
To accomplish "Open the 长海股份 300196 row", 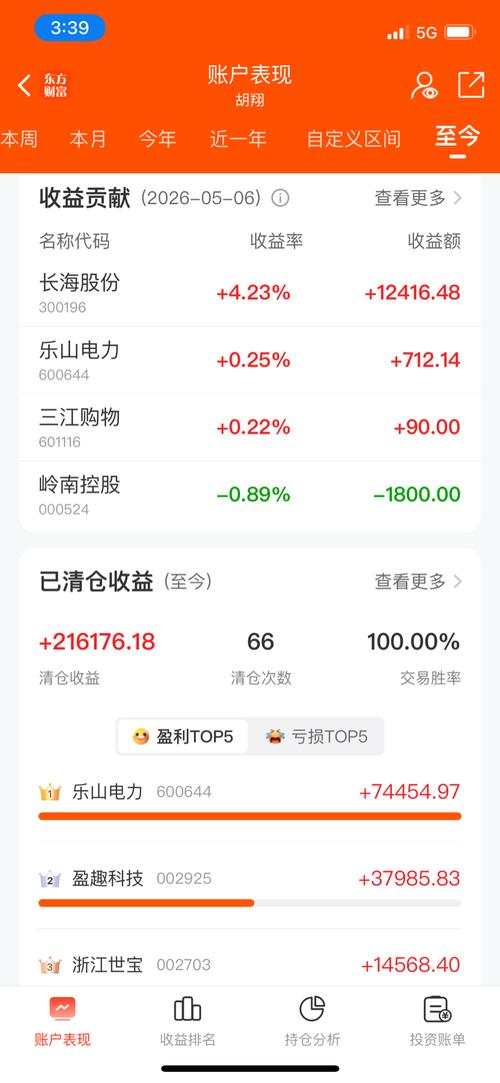I will pos(250,293).
